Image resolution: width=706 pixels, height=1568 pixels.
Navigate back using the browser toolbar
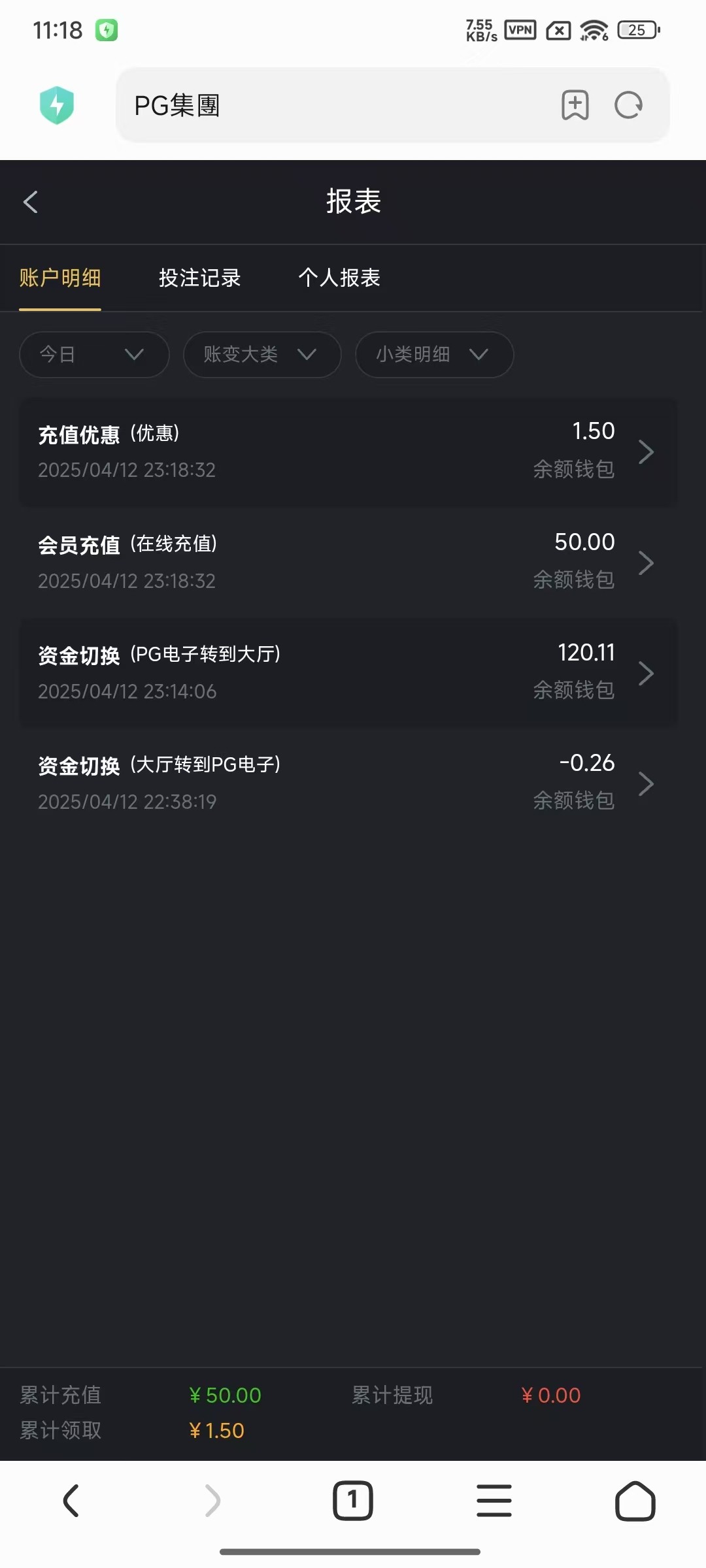click(71, 1500)
